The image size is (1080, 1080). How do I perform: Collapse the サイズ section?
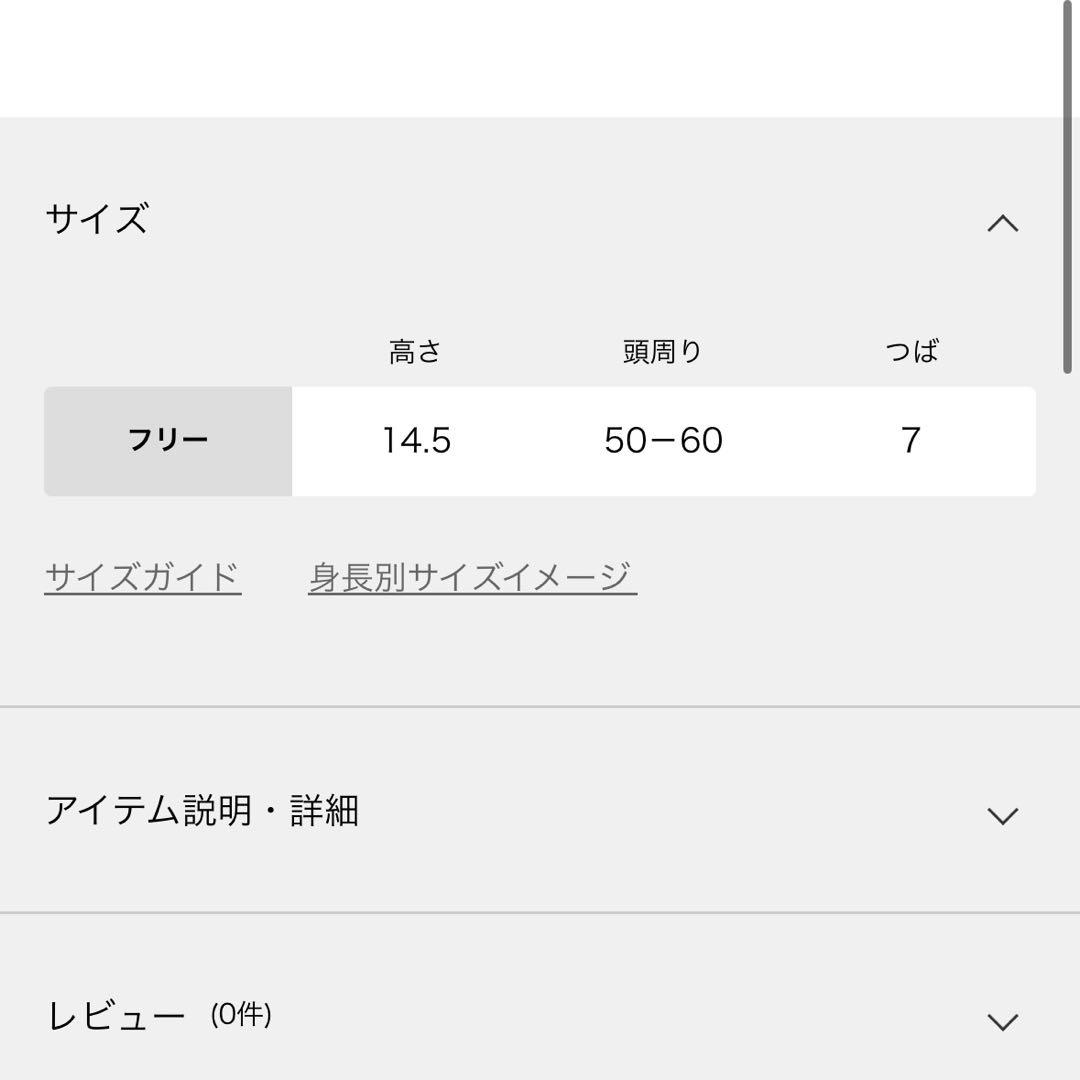(1002, 223)
